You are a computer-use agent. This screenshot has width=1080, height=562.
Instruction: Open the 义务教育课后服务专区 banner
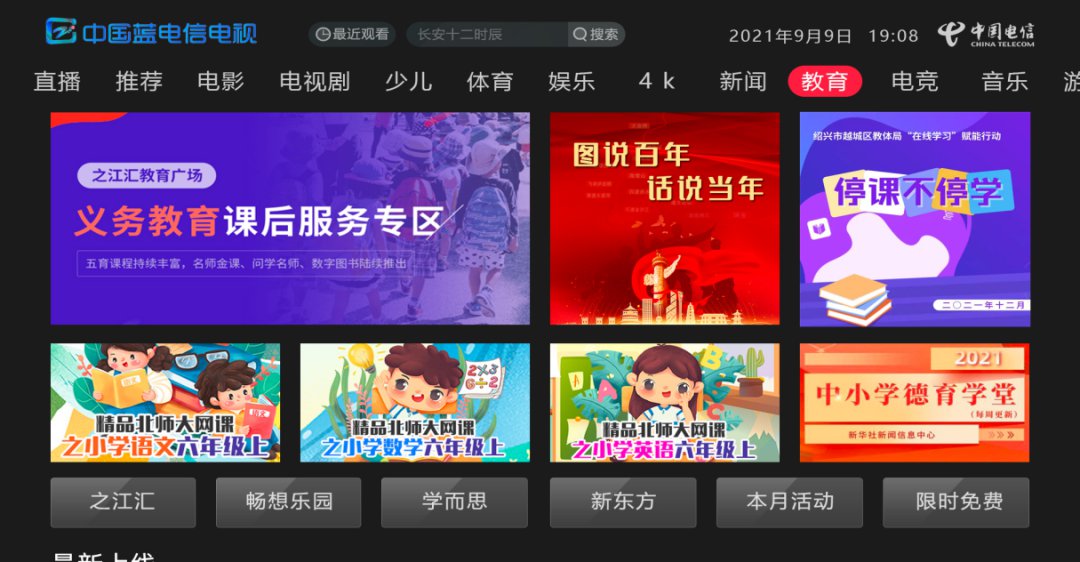pos(290,218)
